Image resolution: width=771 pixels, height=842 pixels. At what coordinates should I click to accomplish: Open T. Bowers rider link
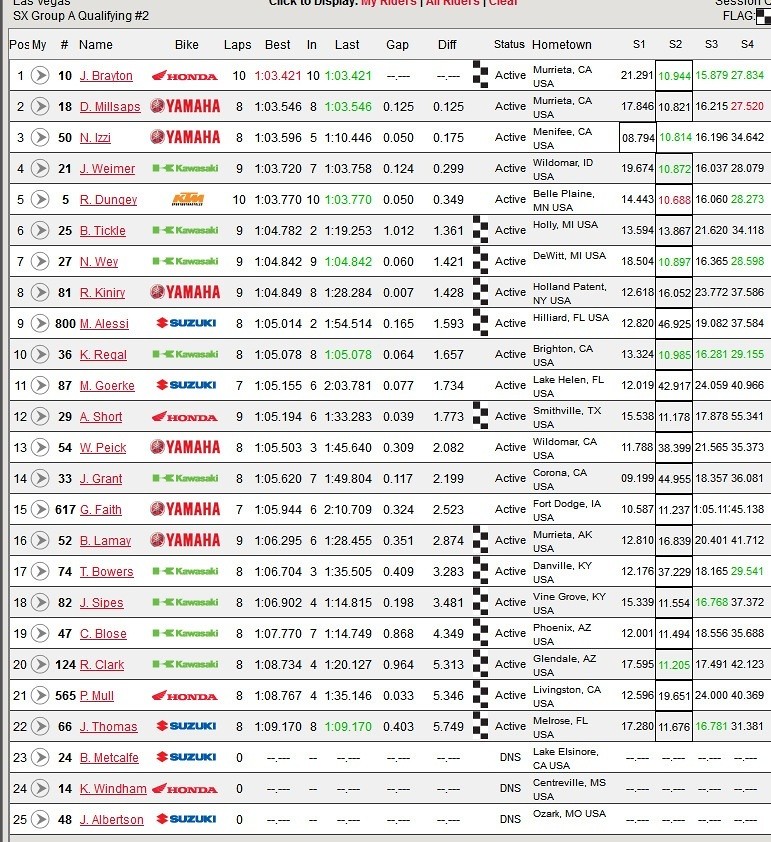[106, 572]
